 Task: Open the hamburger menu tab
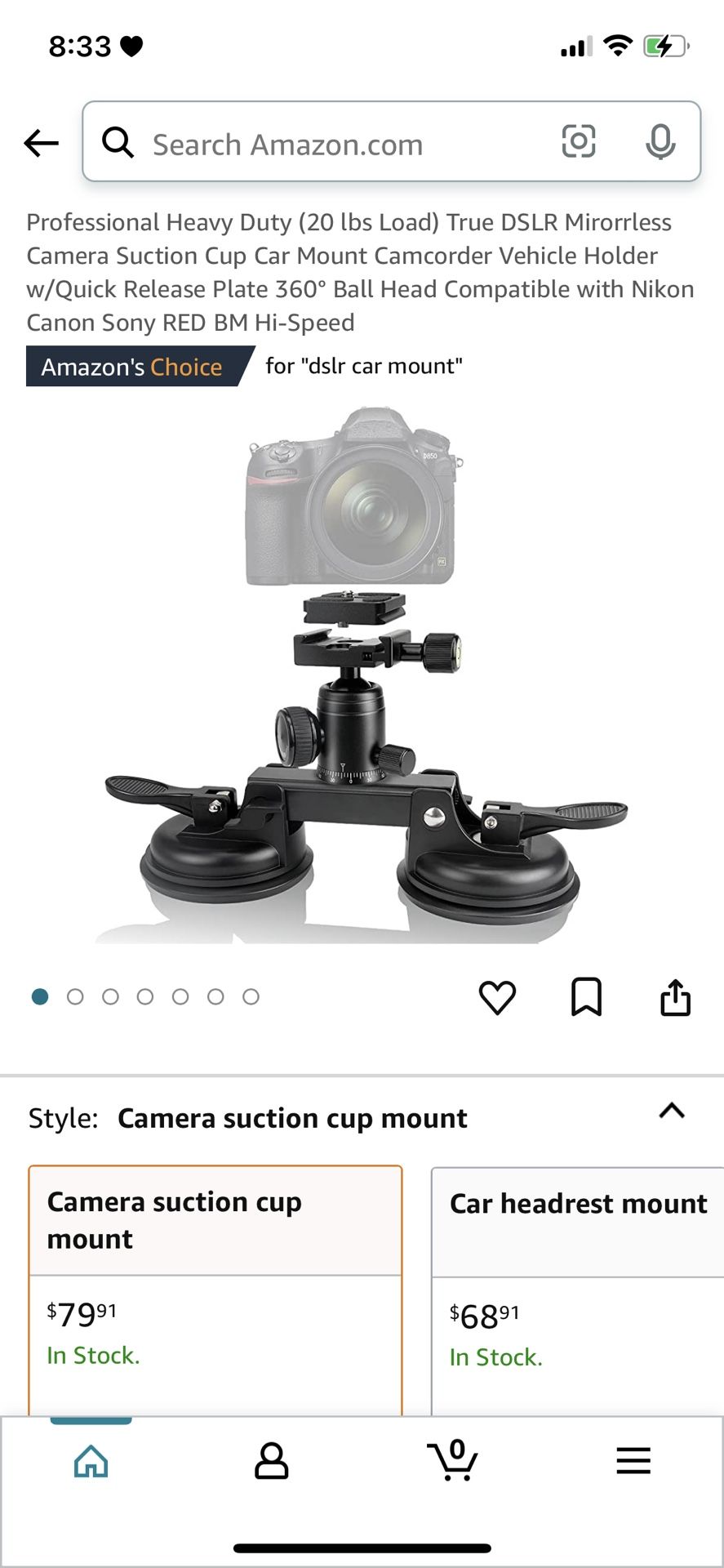(x=633, y=1461)
